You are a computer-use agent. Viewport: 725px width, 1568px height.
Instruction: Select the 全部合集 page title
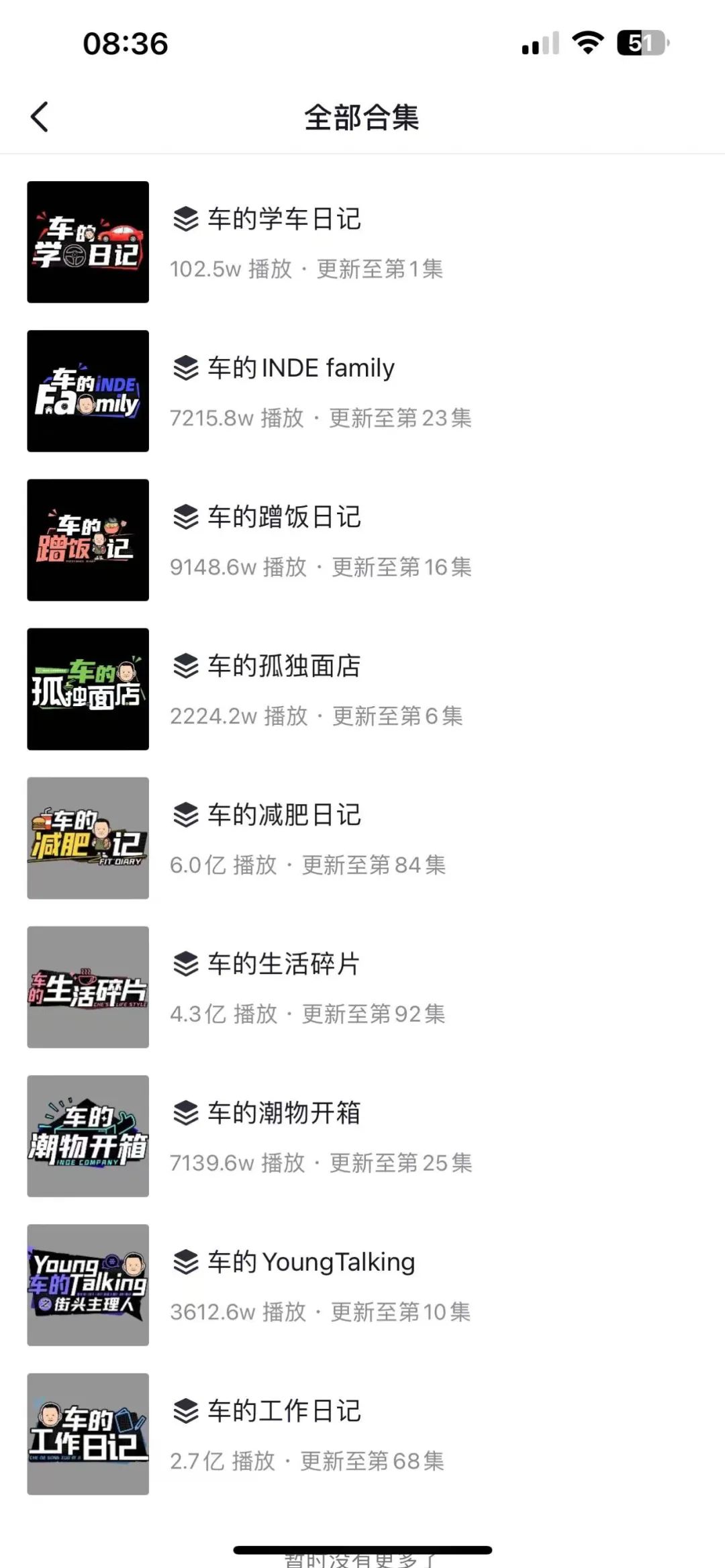click(360, 117)
